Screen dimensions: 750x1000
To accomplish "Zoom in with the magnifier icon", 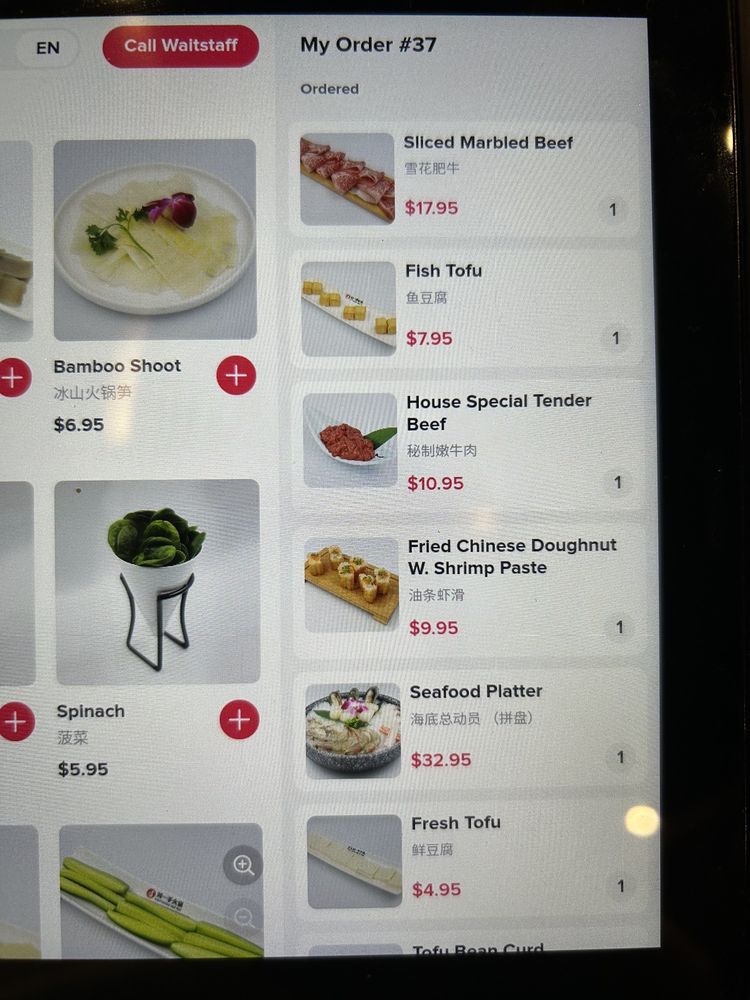I will (243, 865).
